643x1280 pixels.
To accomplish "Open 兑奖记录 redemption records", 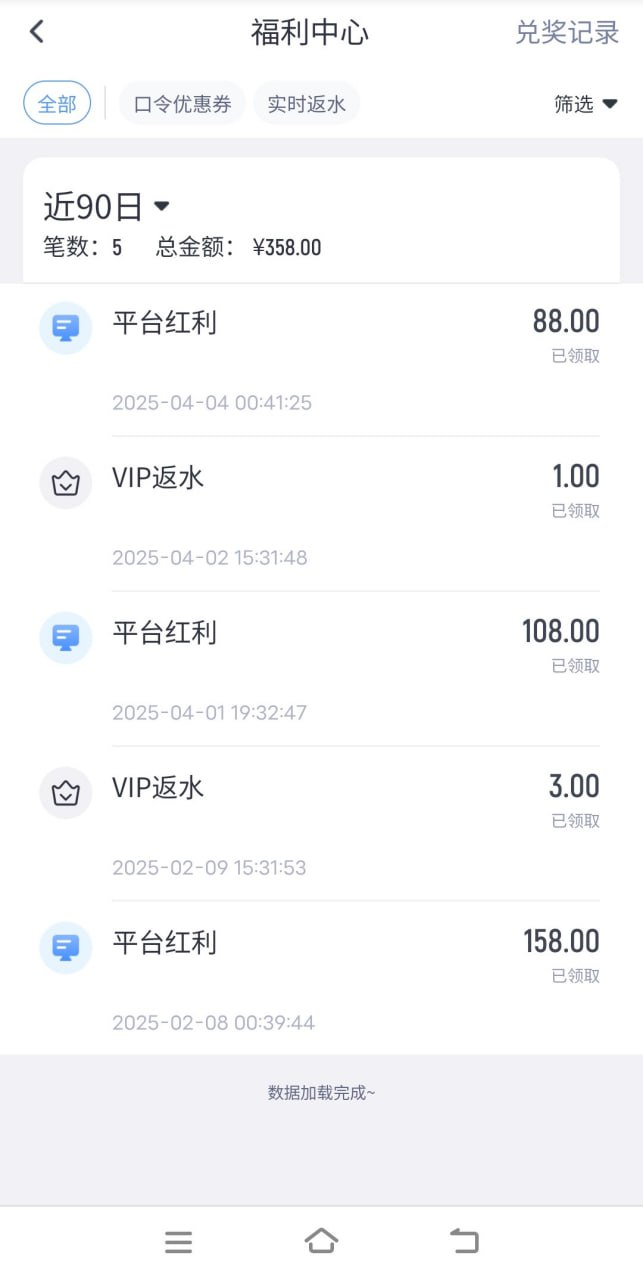I will 567,32.
